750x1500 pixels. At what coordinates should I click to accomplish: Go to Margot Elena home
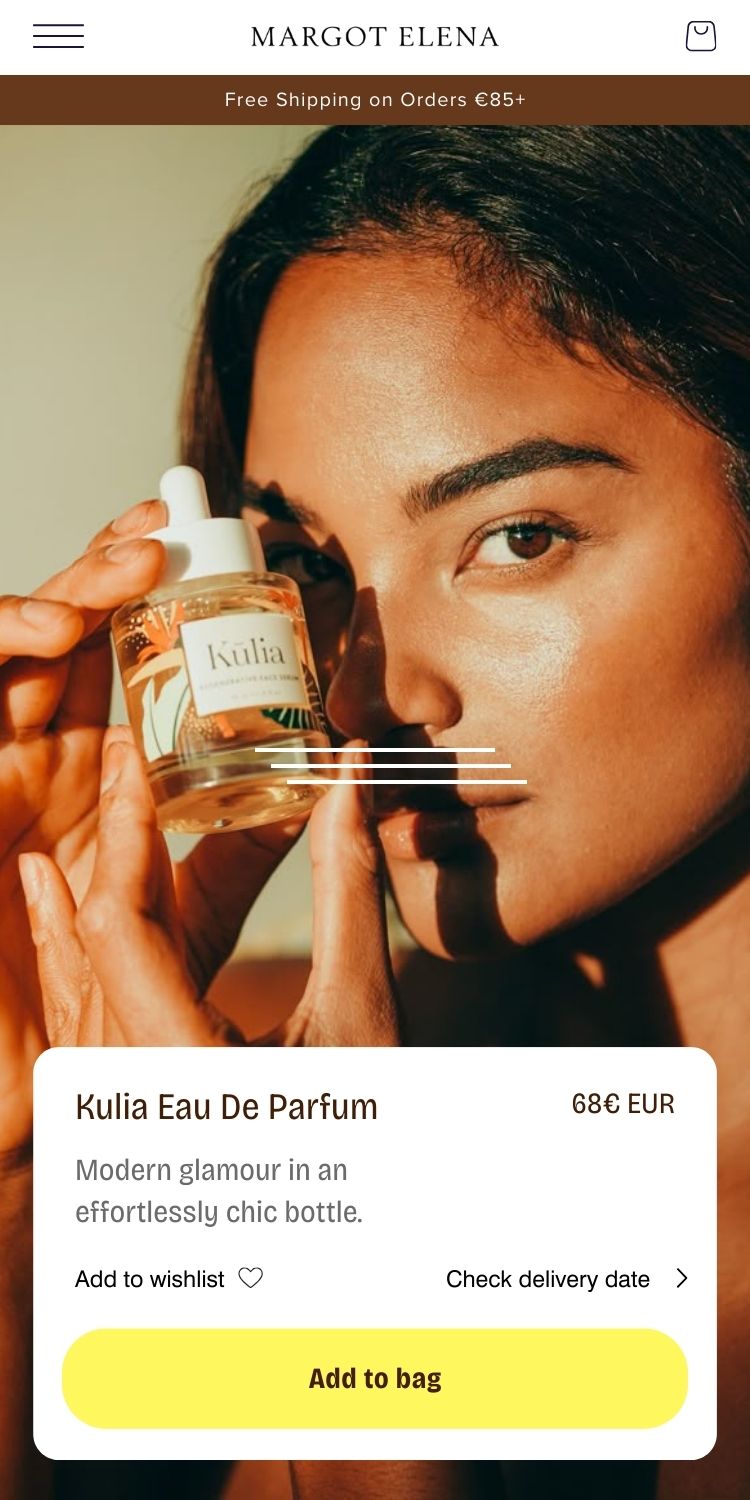(375, 37)
